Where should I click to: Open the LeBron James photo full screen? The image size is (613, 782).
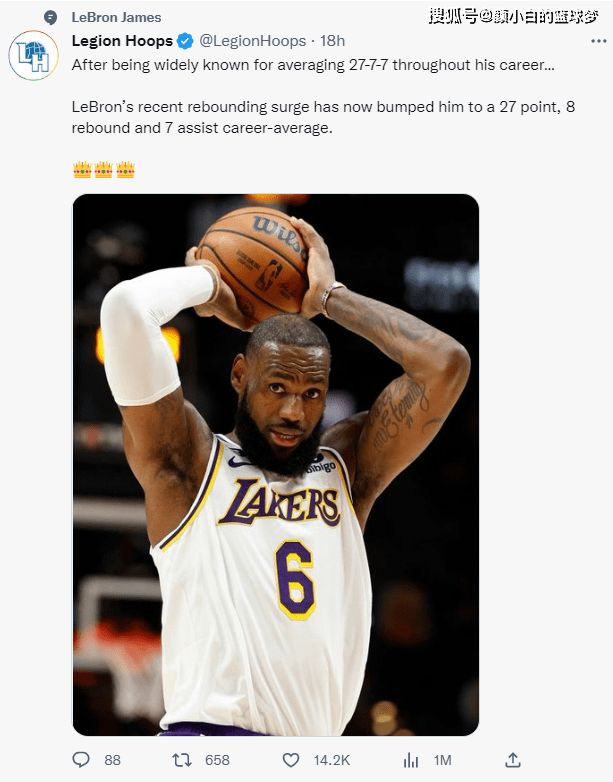click(275, 464)
